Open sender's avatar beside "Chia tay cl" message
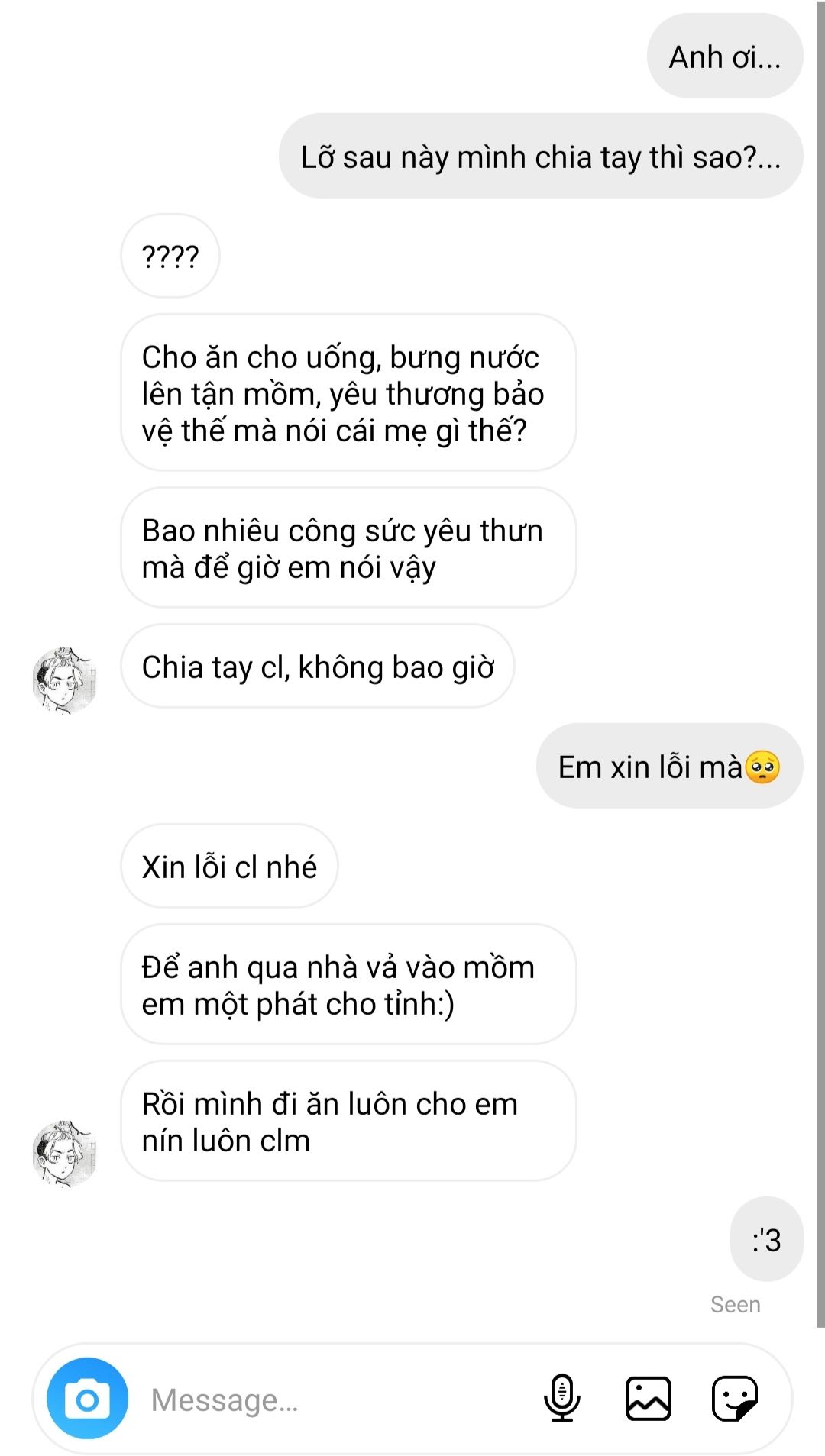The height and width of the screenshot is (1456, 825). [x=65, y=680]
